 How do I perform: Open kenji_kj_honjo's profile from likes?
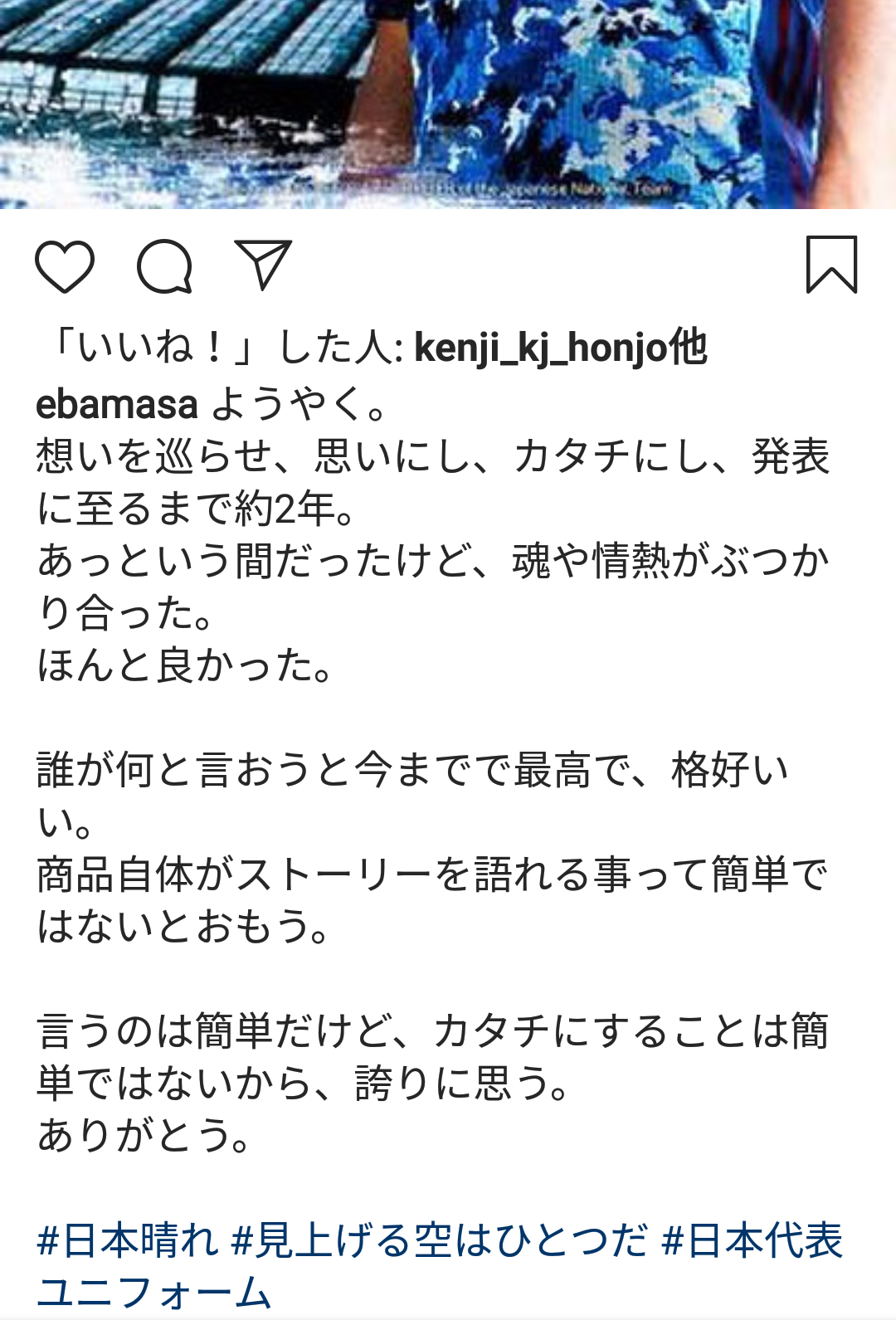click(541, 347)
